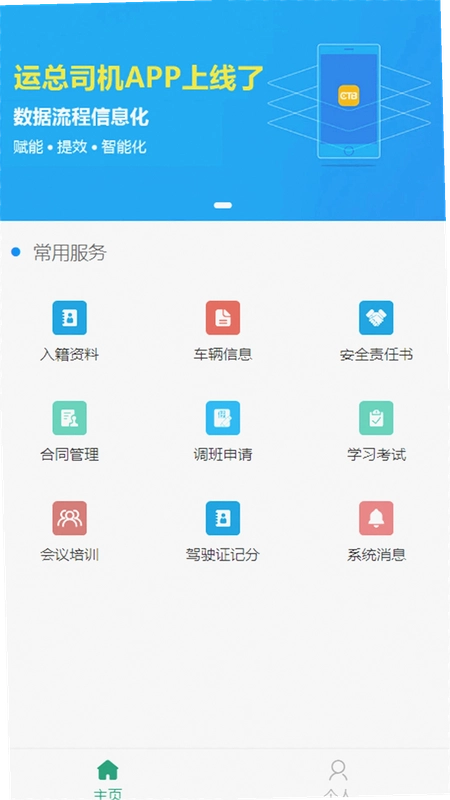
Task: Switch to the 个人 profile tab
Action: [x=338, y=778]
